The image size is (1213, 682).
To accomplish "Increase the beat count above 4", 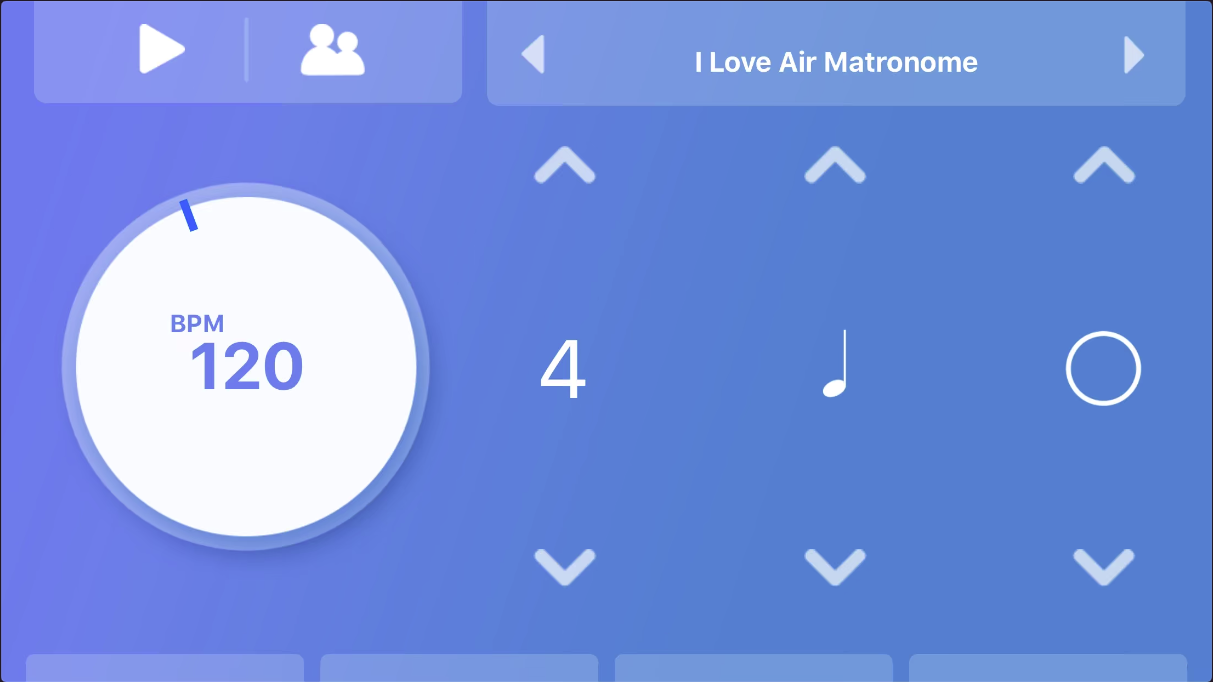I will 564,165.
